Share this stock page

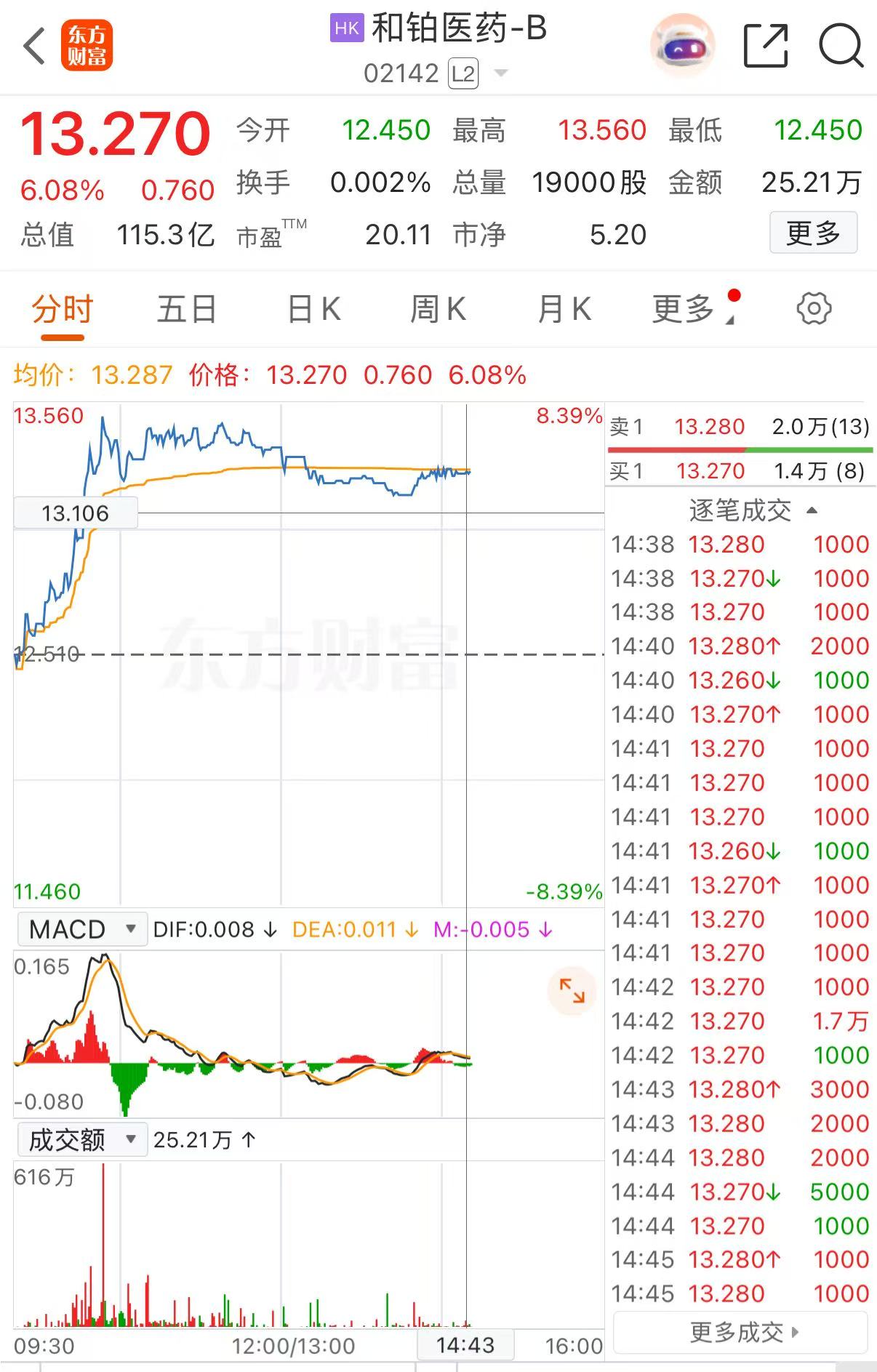[x=766, y=47]
